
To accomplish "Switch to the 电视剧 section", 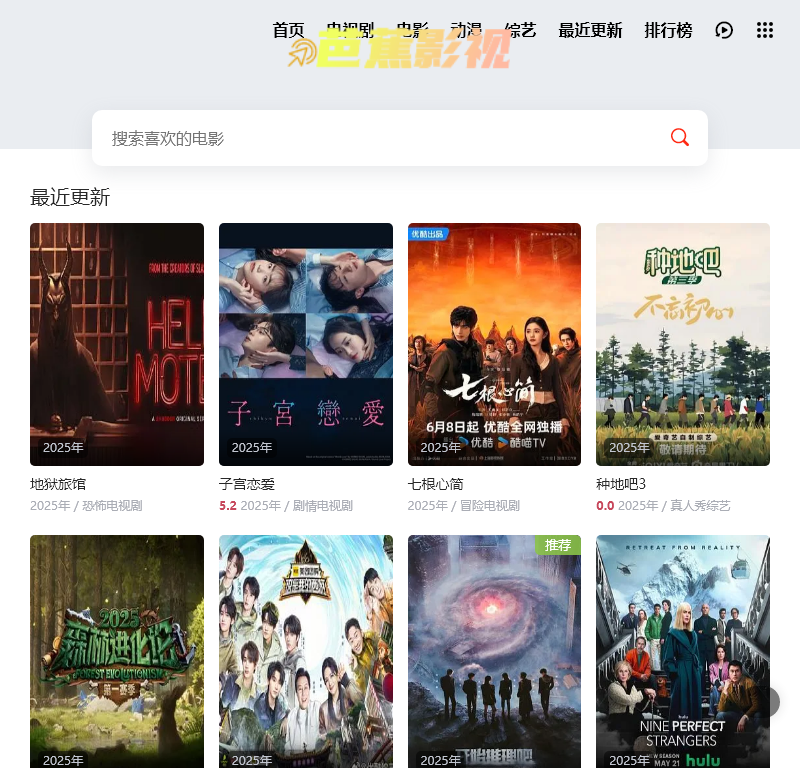I will coord(350,30).
